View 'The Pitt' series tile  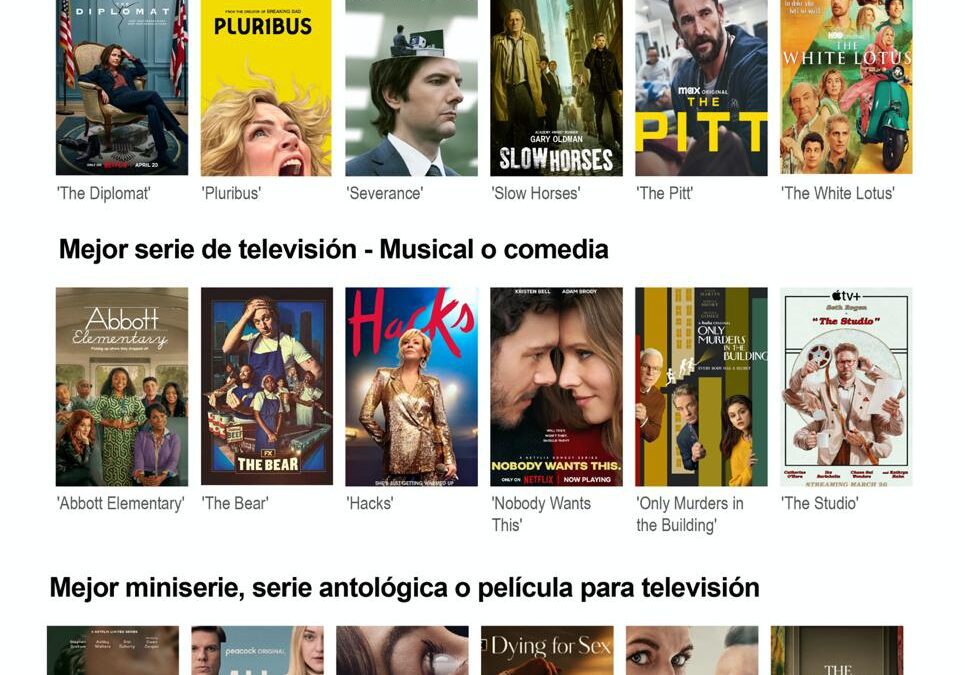pyautogui.click(x=701, y=87)
